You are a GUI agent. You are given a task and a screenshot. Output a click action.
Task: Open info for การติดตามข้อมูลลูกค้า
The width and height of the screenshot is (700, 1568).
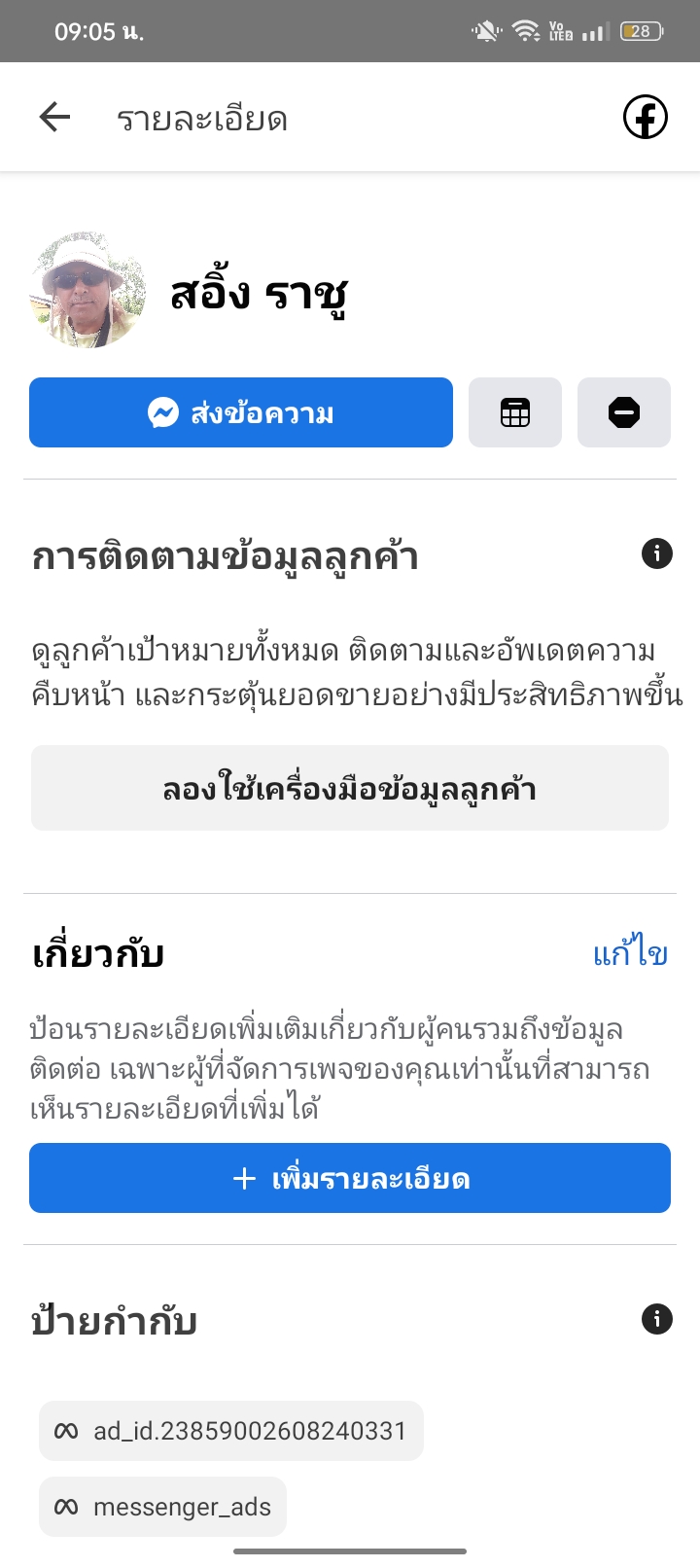coord(657,553)
